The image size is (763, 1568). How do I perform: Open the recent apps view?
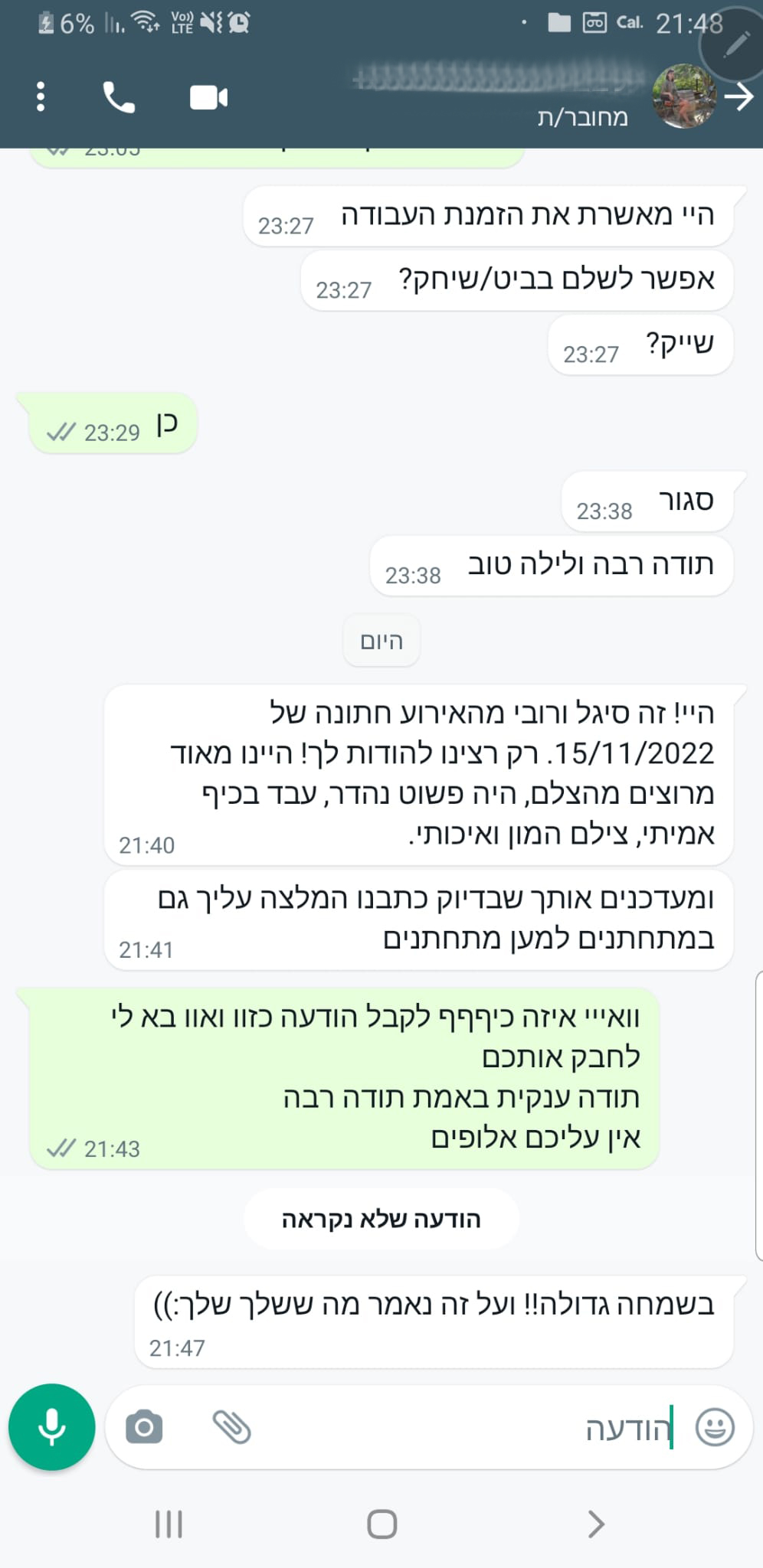point(169,1524)
